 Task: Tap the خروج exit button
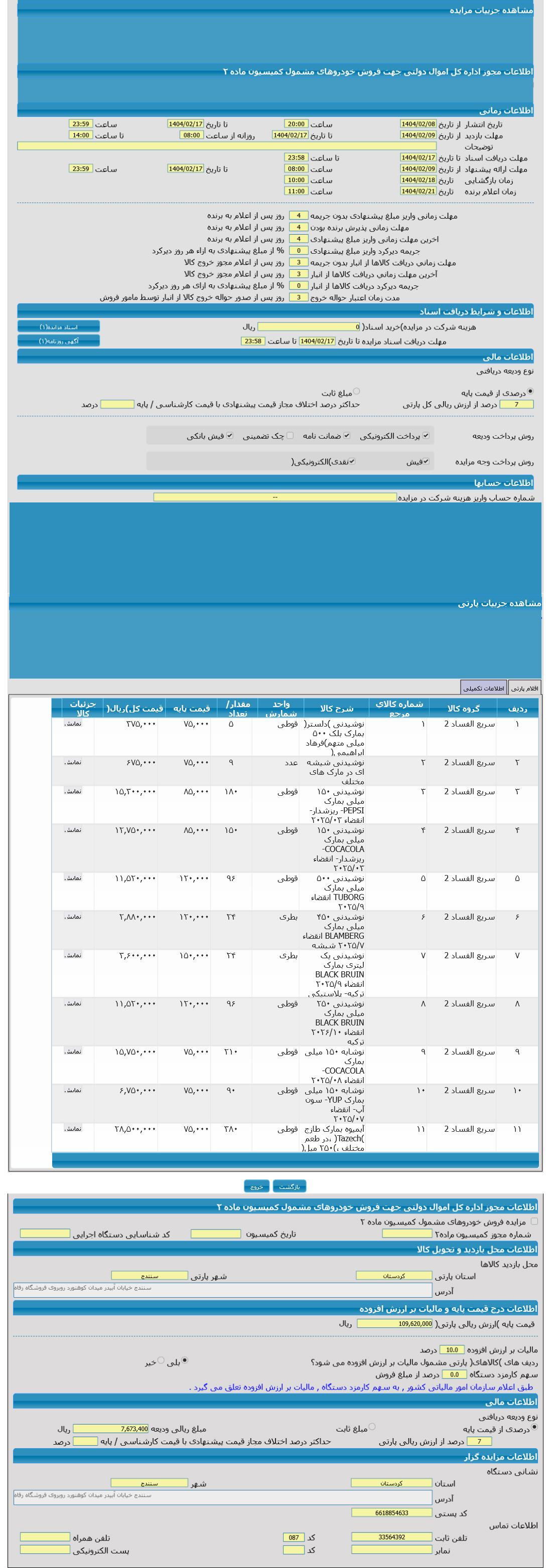pyautogui.click(x=257, y=1186)
